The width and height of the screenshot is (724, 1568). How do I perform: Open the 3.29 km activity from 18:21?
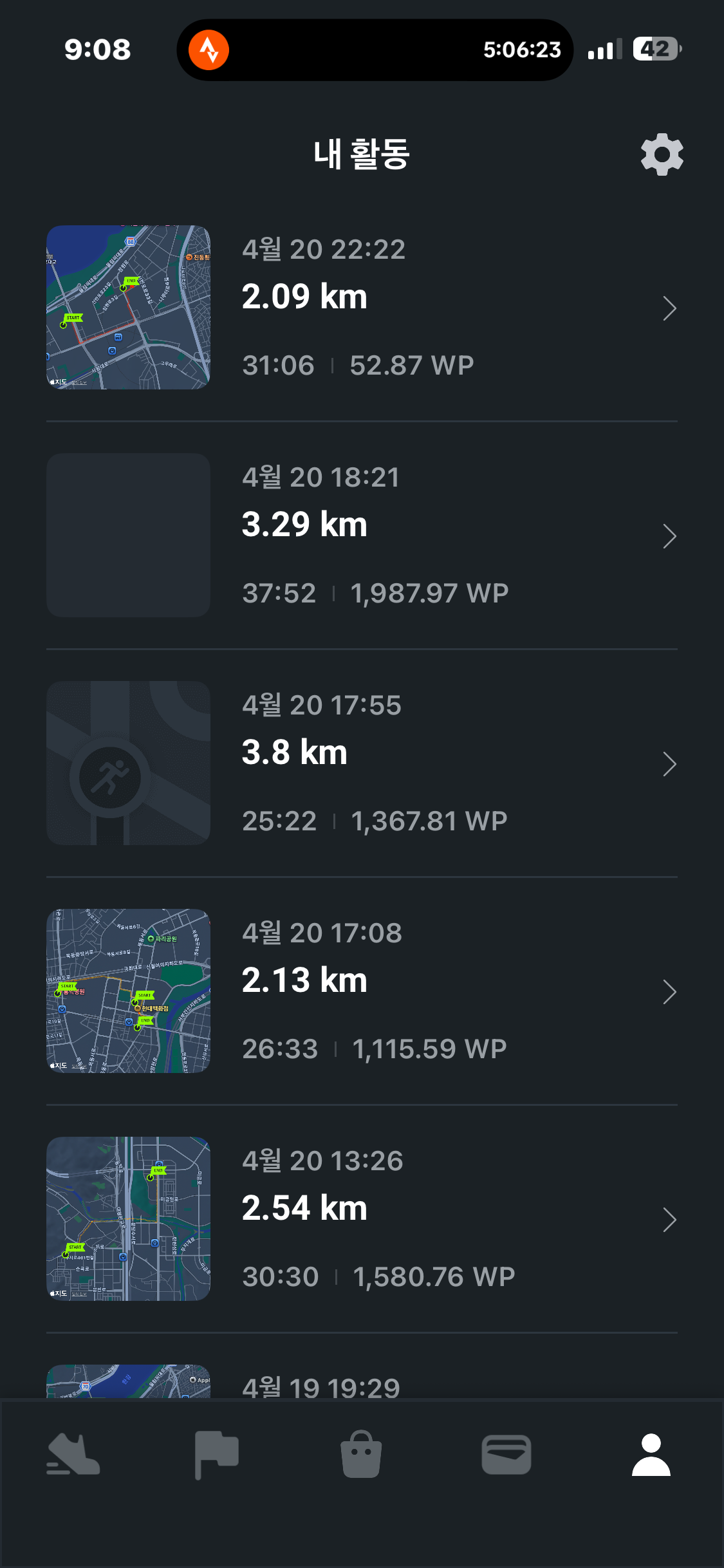coord(362,536)
